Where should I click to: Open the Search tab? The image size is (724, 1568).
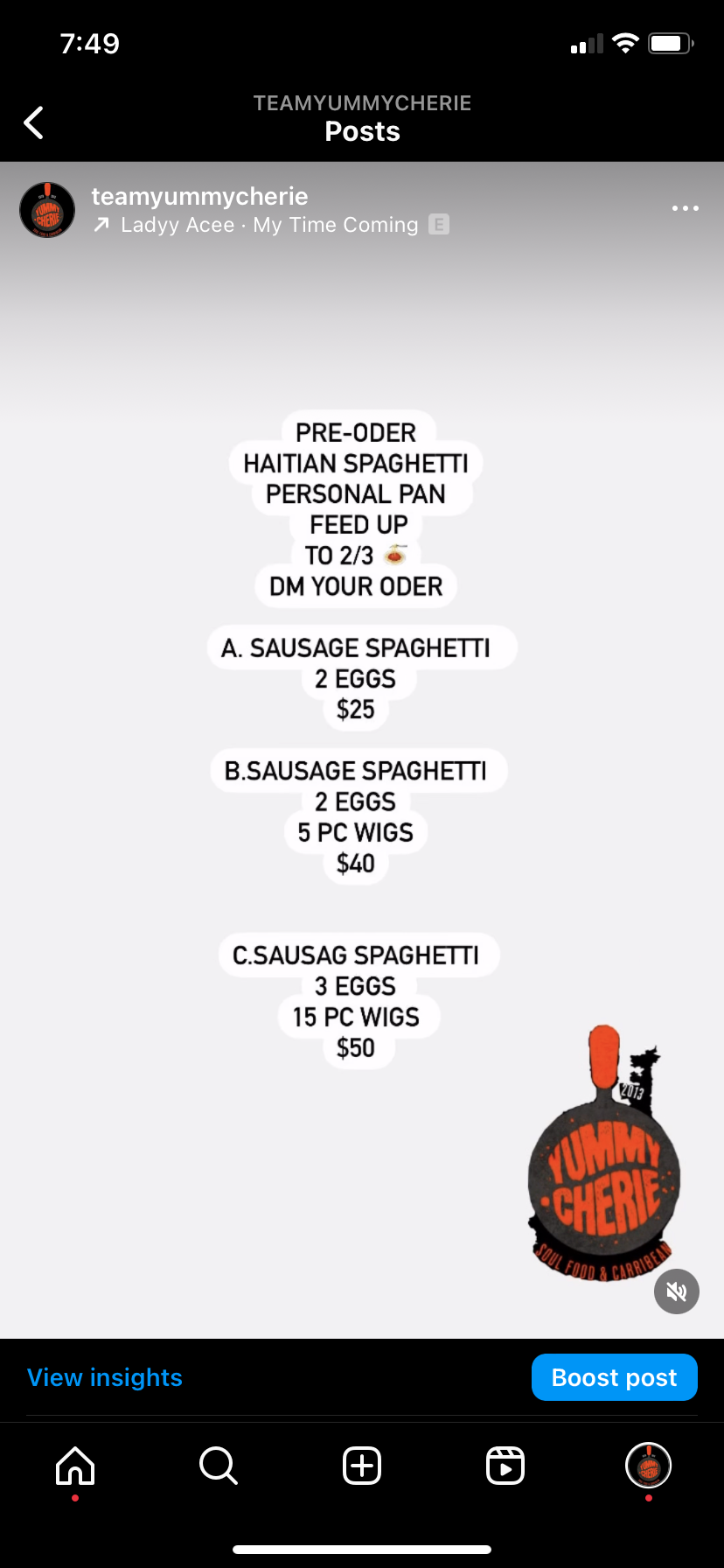218,1466
